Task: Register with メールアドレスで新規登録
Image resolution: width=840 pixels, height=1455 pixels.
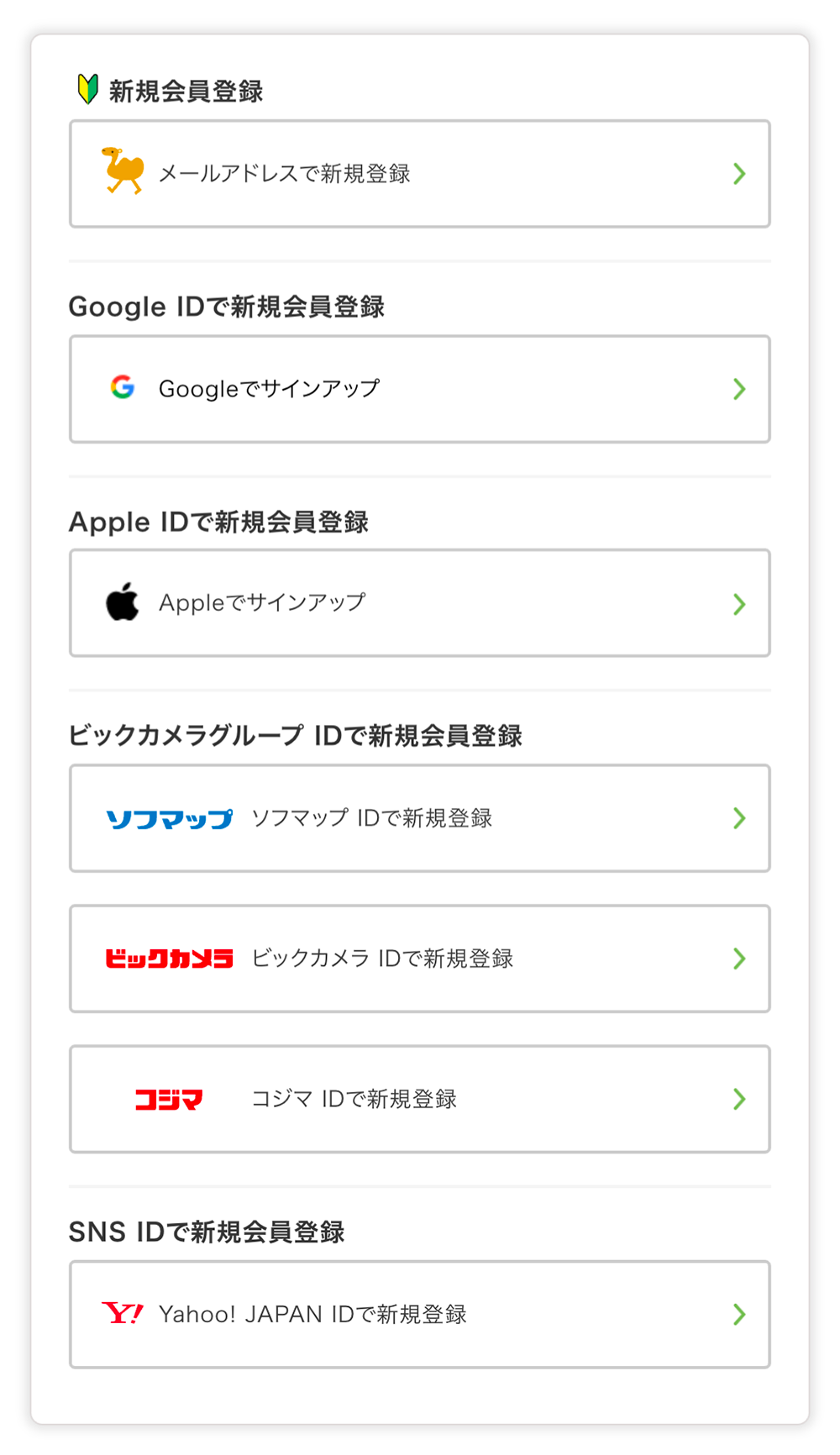Action: (x=419, y=174)
